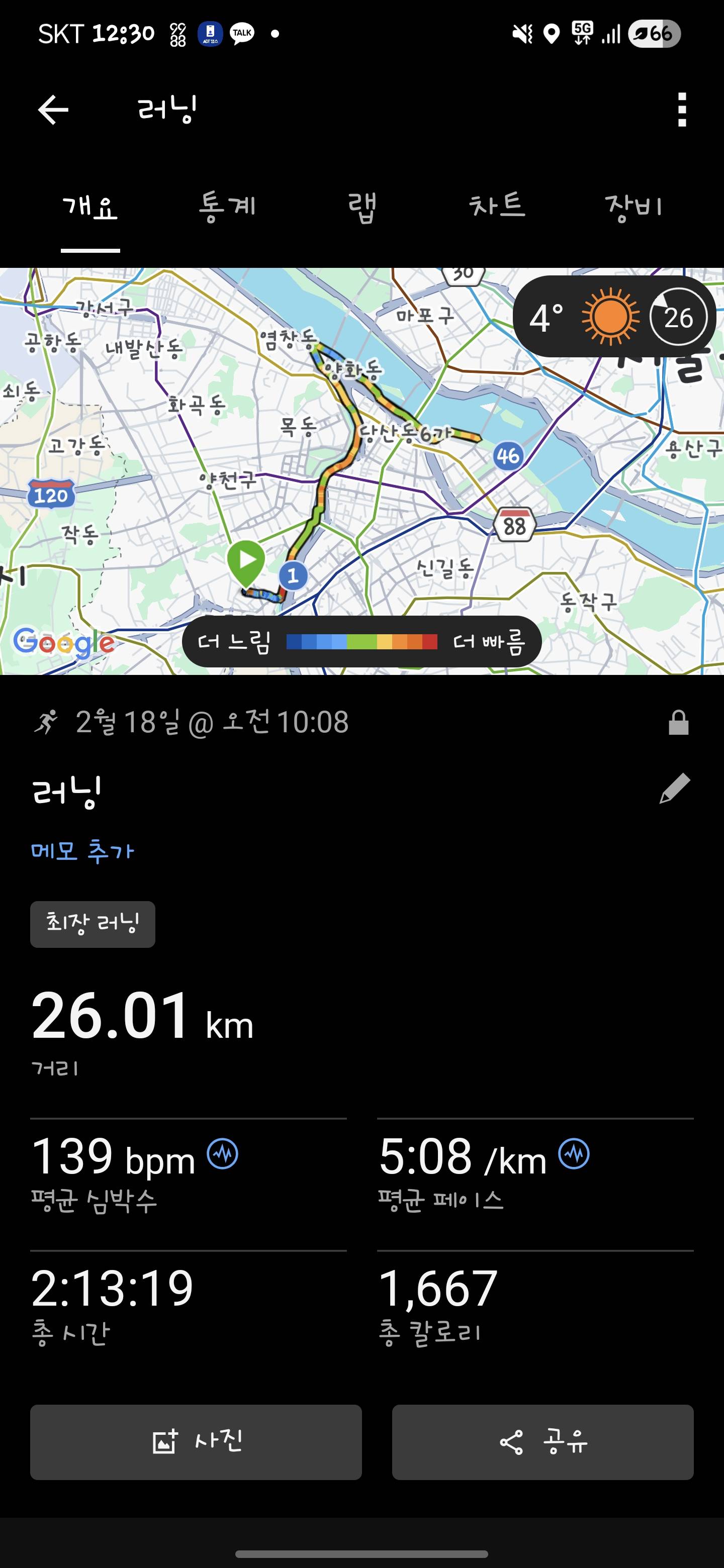This screenshot has width=724, height=1568.
Task: Tap the 사진 button to add photos
Action: tap(196, 1441)
